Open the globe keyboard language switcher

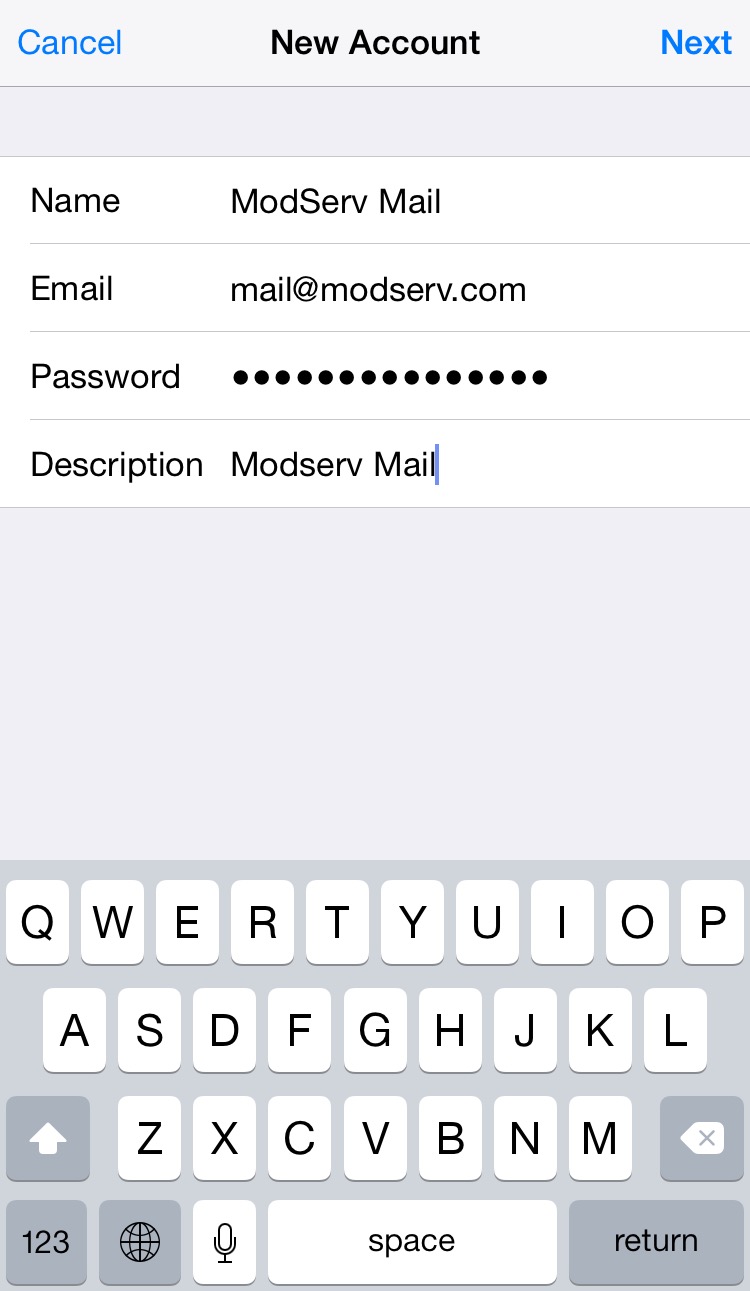(140, 1242)
